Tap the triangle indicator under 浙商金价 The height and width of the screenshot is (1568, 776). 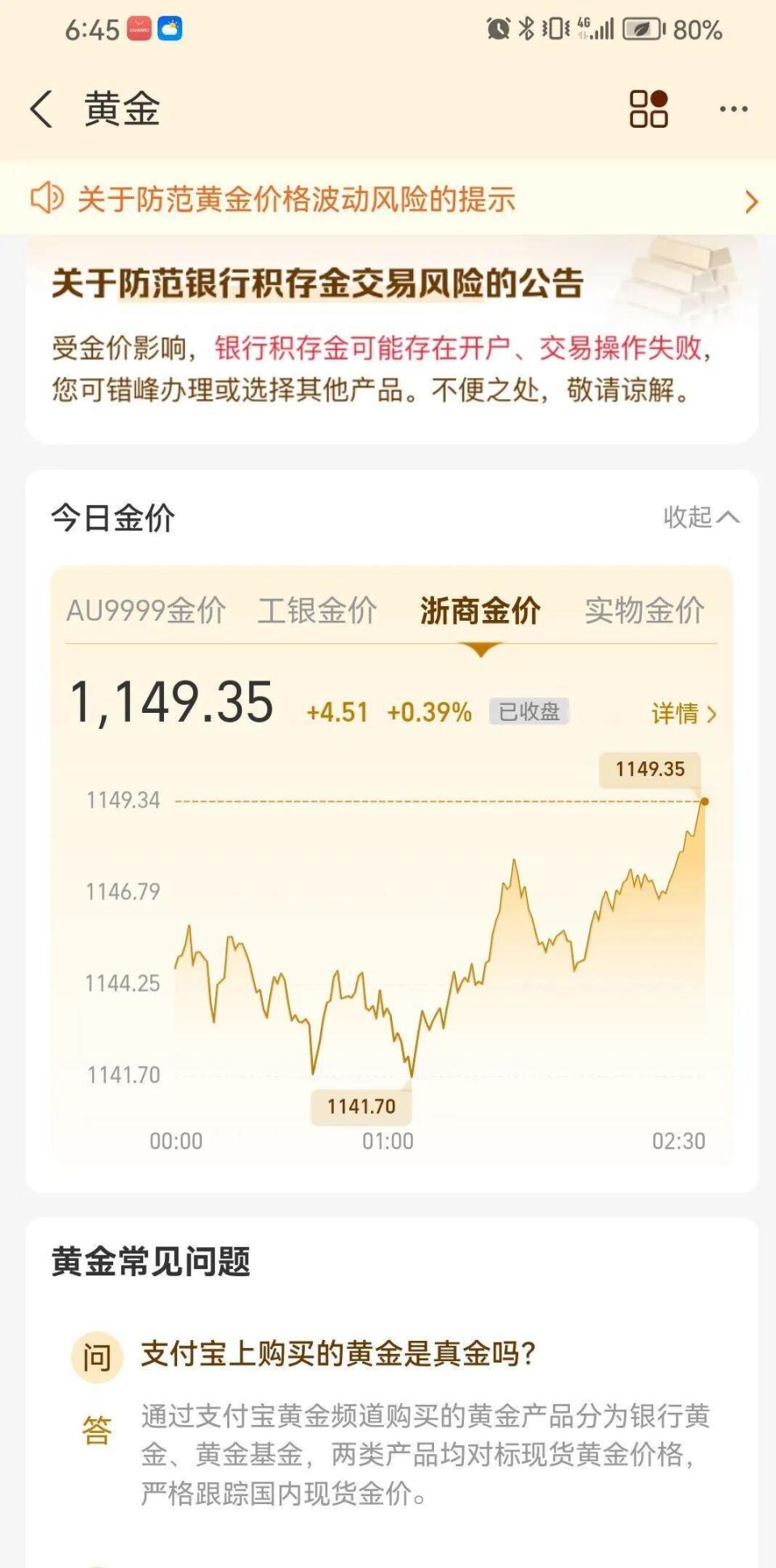click(482, 649)
